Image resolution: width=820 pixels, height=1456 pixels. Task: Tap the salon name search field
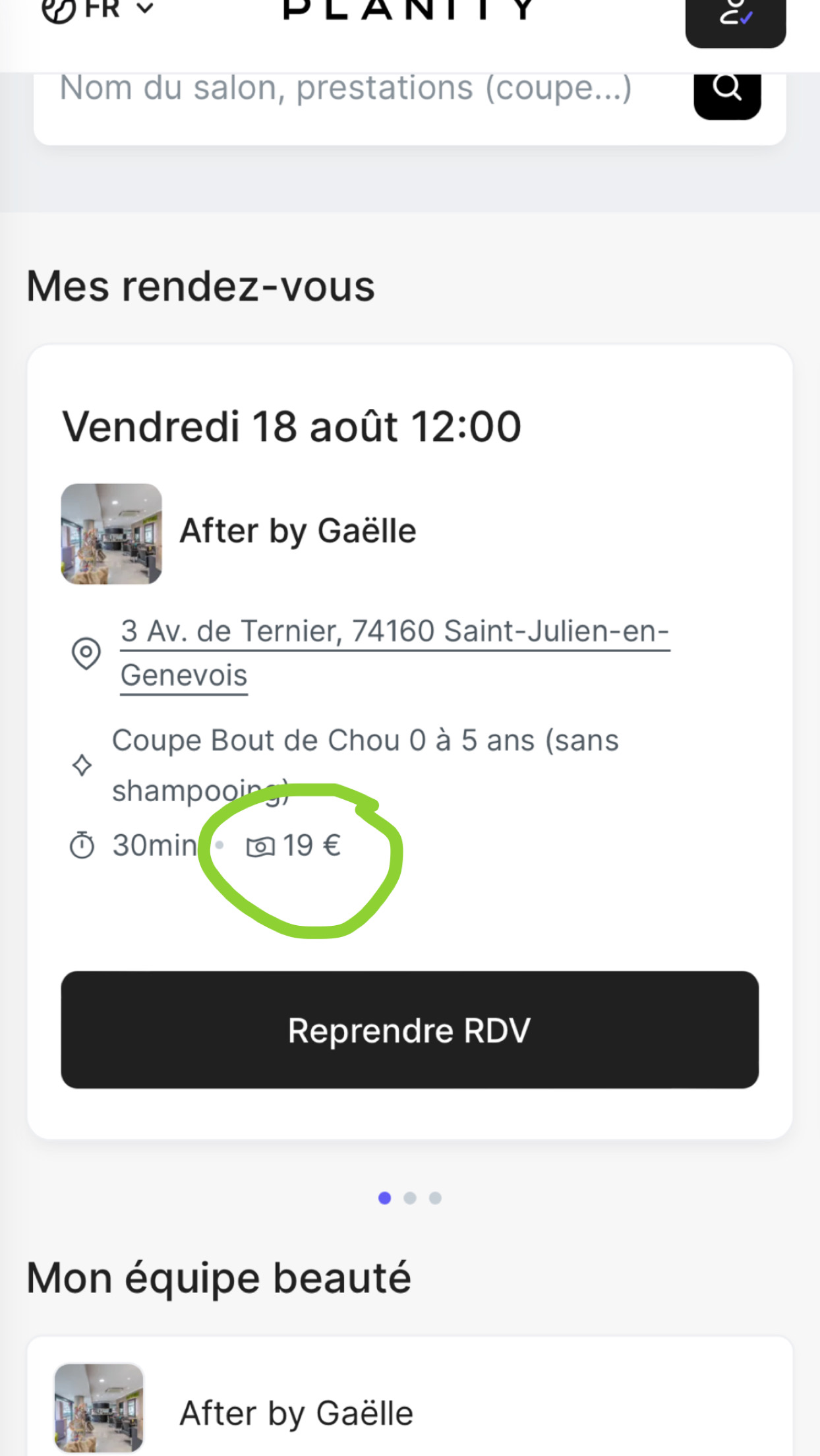point(346,89)
